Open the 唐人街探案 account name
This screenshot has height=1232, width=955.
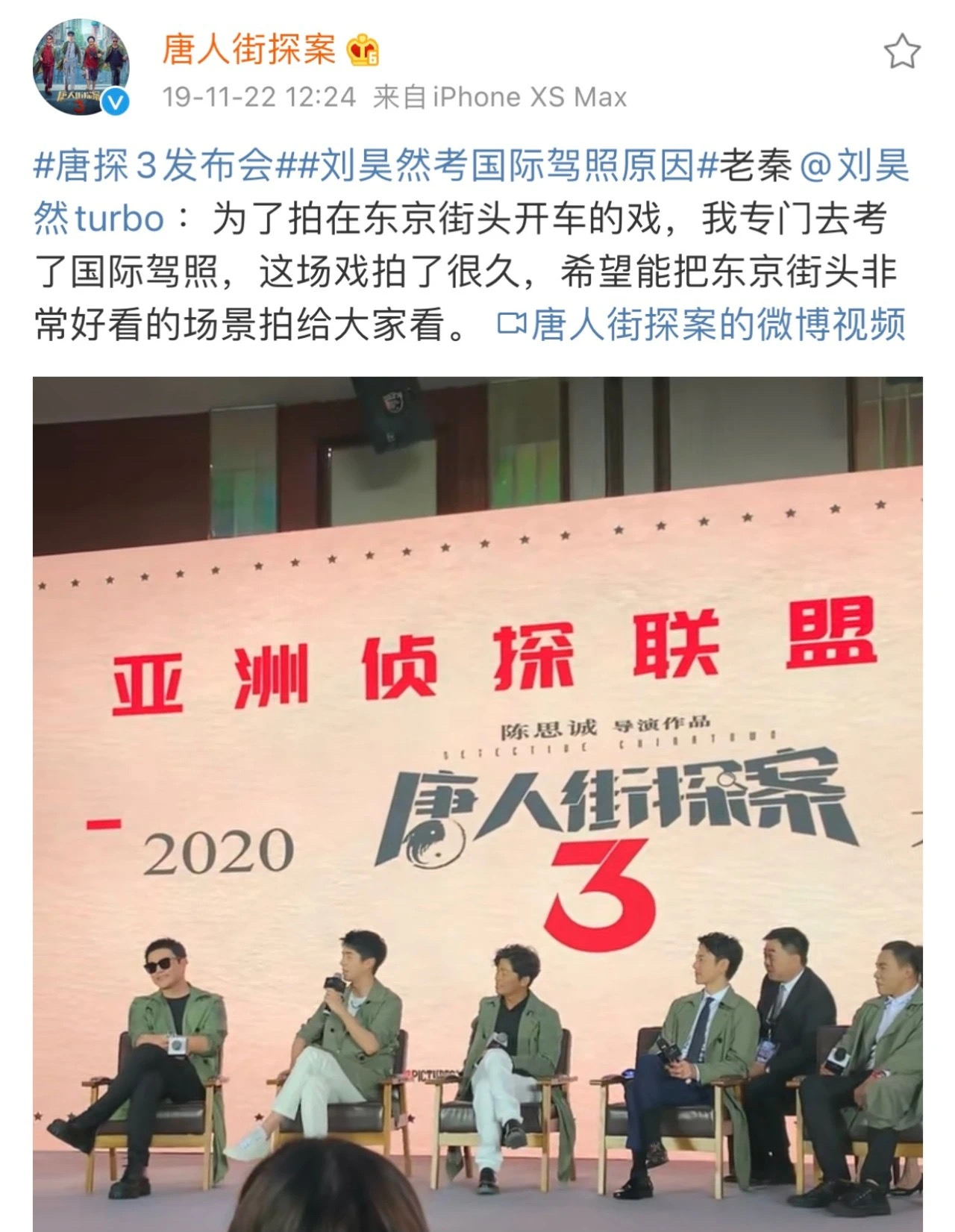coord(249,49)
